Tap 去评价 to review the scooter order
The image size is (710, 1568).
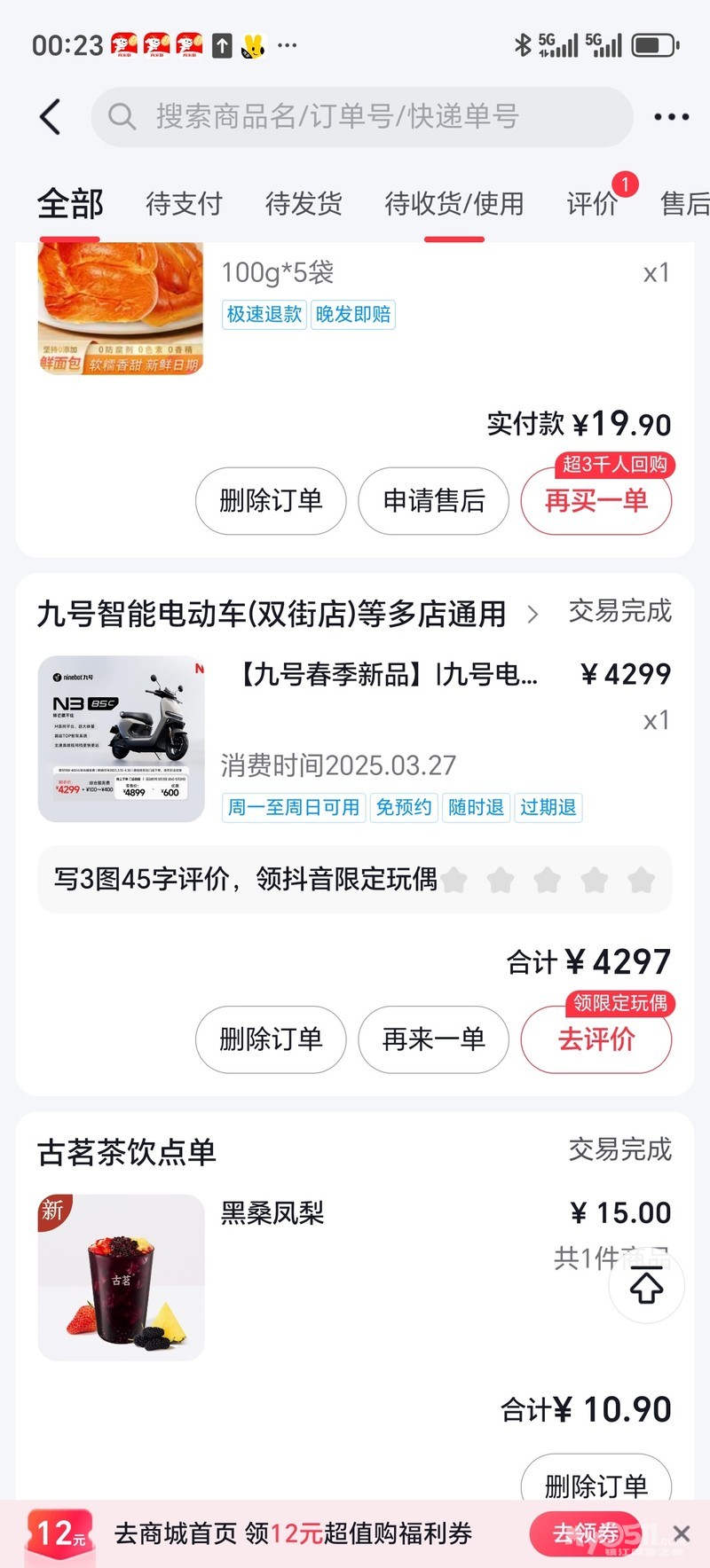pyautogui.click(x=596, y=1039)
